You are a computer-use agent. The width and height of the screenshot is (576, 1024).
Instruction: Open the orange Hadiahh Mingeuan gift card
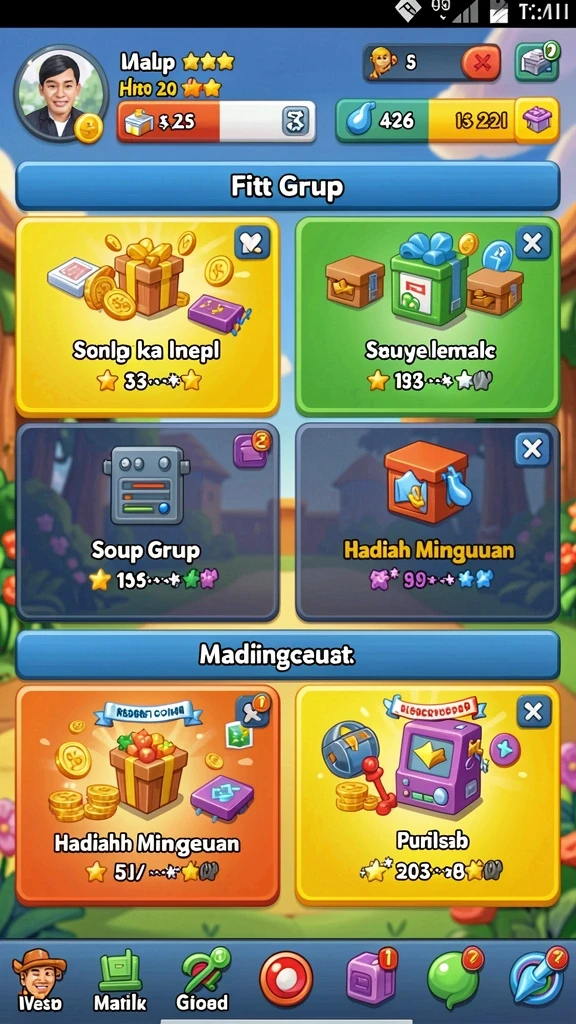point(148,794)
